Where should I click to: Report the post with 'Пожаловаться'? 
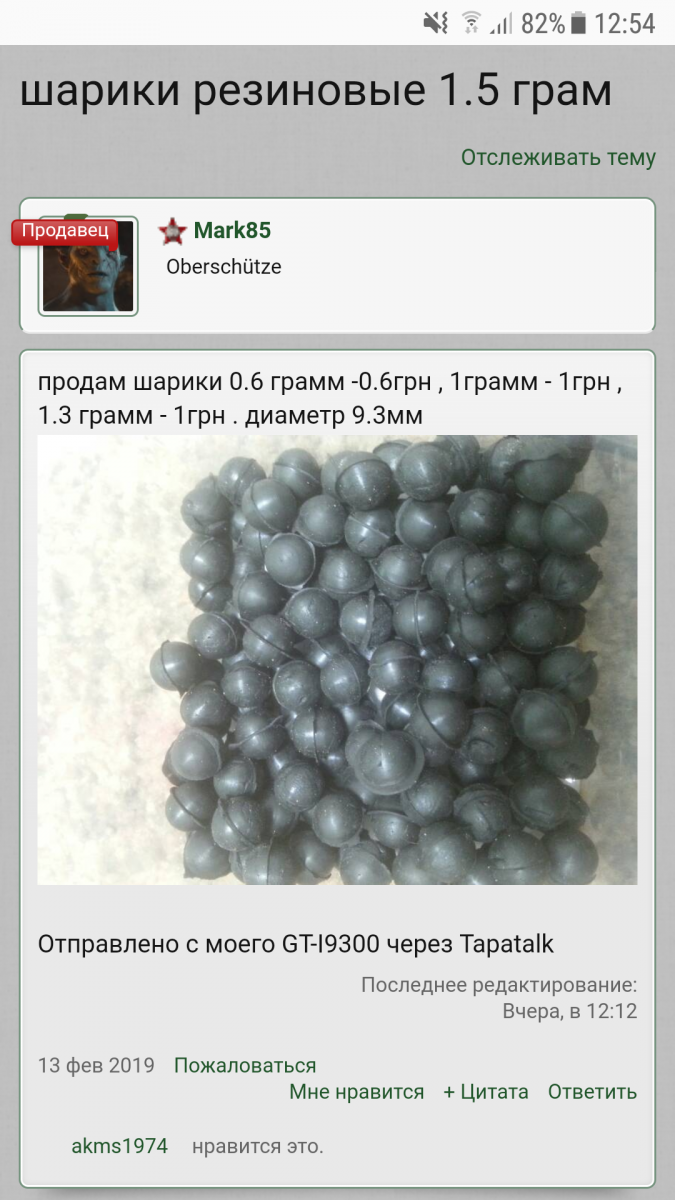point(245,1066)
